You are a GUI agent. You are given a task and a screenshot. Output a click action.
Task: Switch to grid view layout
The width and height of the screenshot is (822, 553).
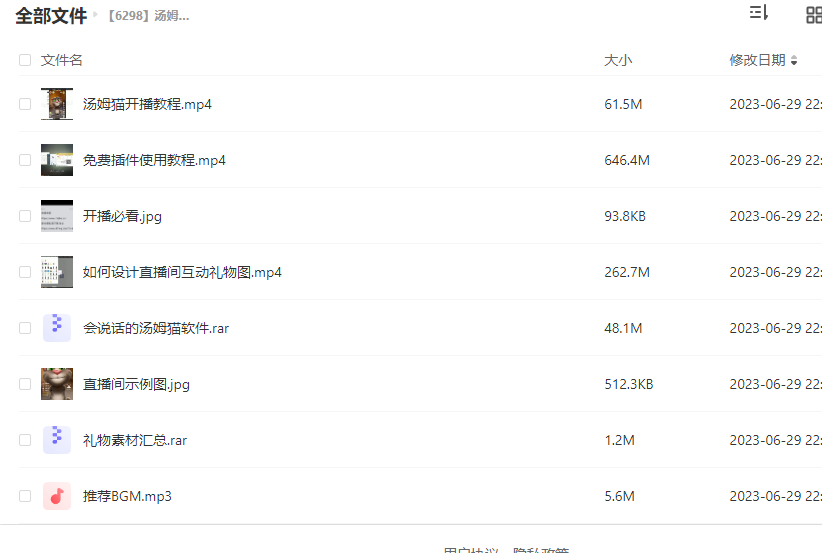tap(814, 14)
